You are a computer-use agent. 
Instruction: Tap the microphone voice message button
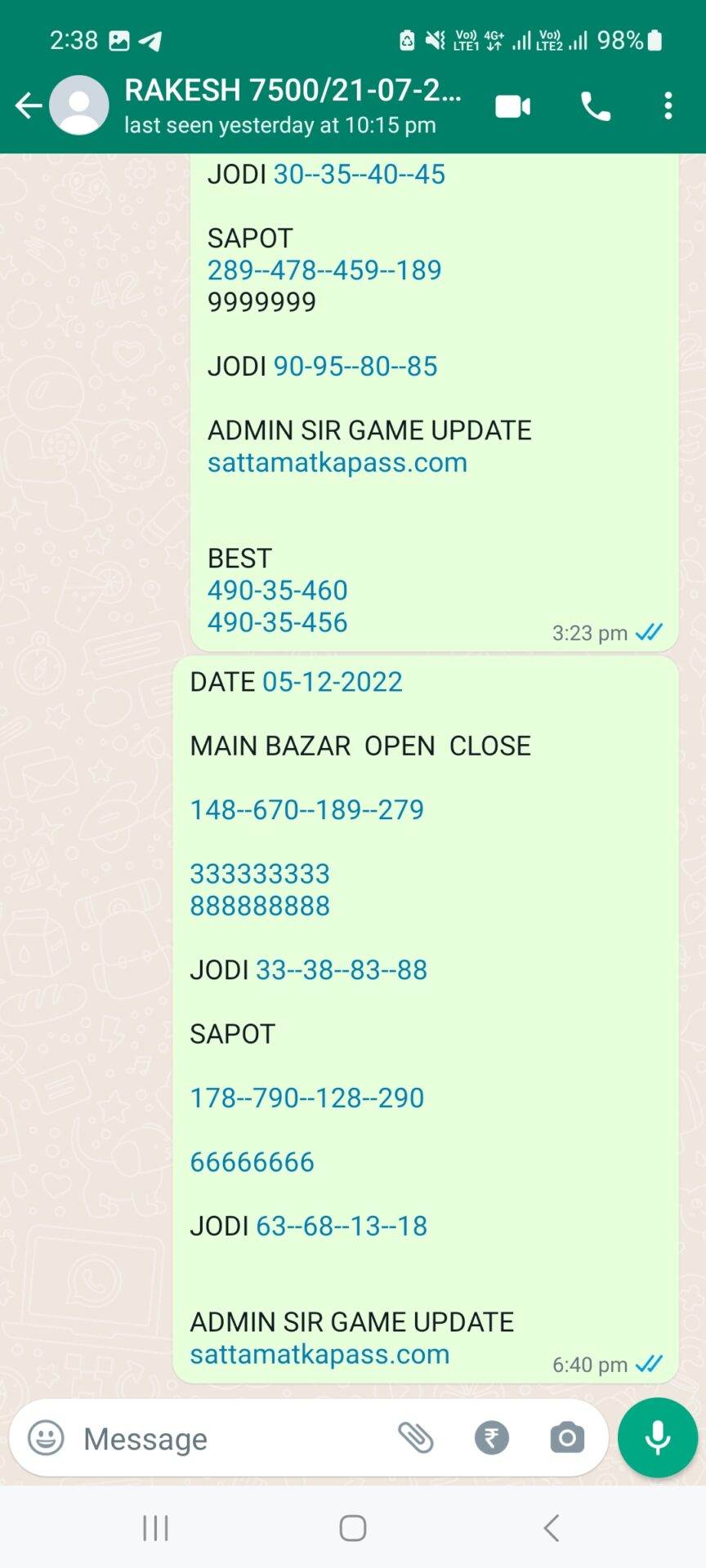click(658, 1437)
